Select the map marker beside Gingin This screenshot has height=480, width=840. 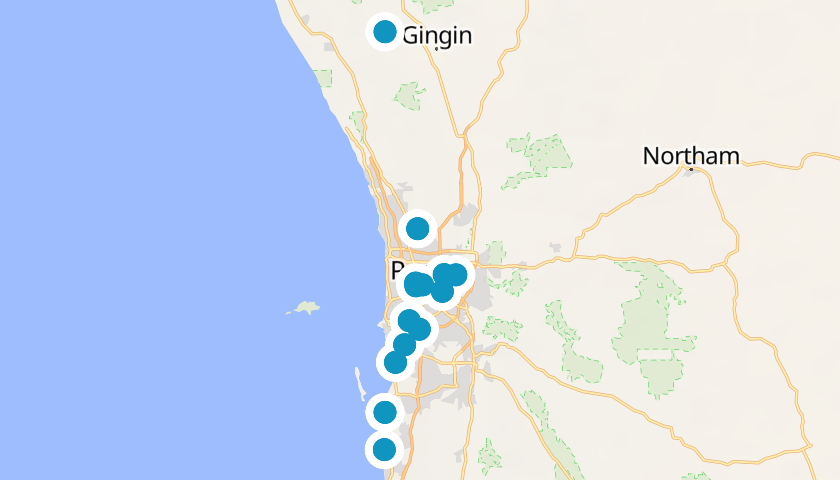coord(384,32)
